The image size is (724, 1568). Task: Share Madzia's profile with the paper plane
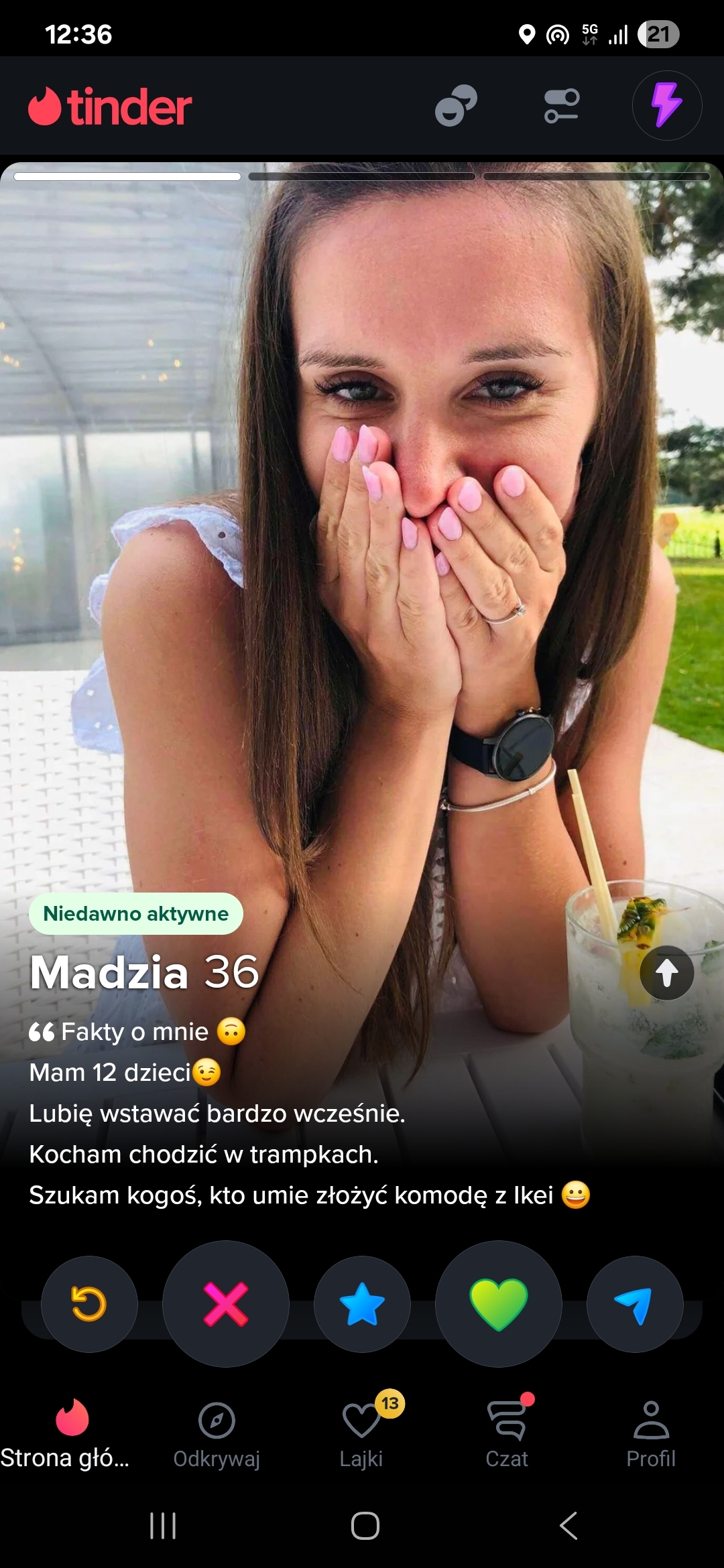(x=635, y=1304)
